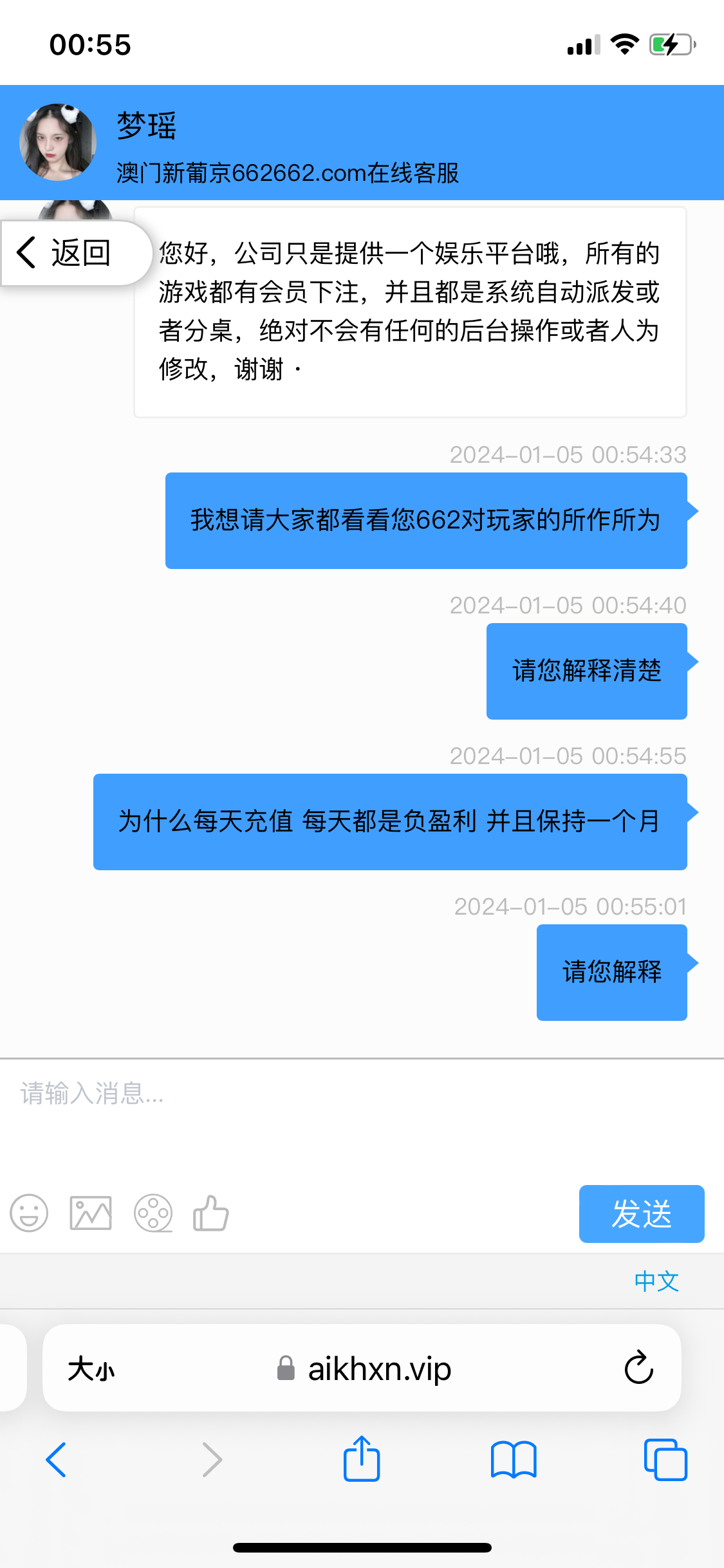This screenshot has width=724, height=1568.
Task: Open Safari bookmarks
Action: (513, 1460)
